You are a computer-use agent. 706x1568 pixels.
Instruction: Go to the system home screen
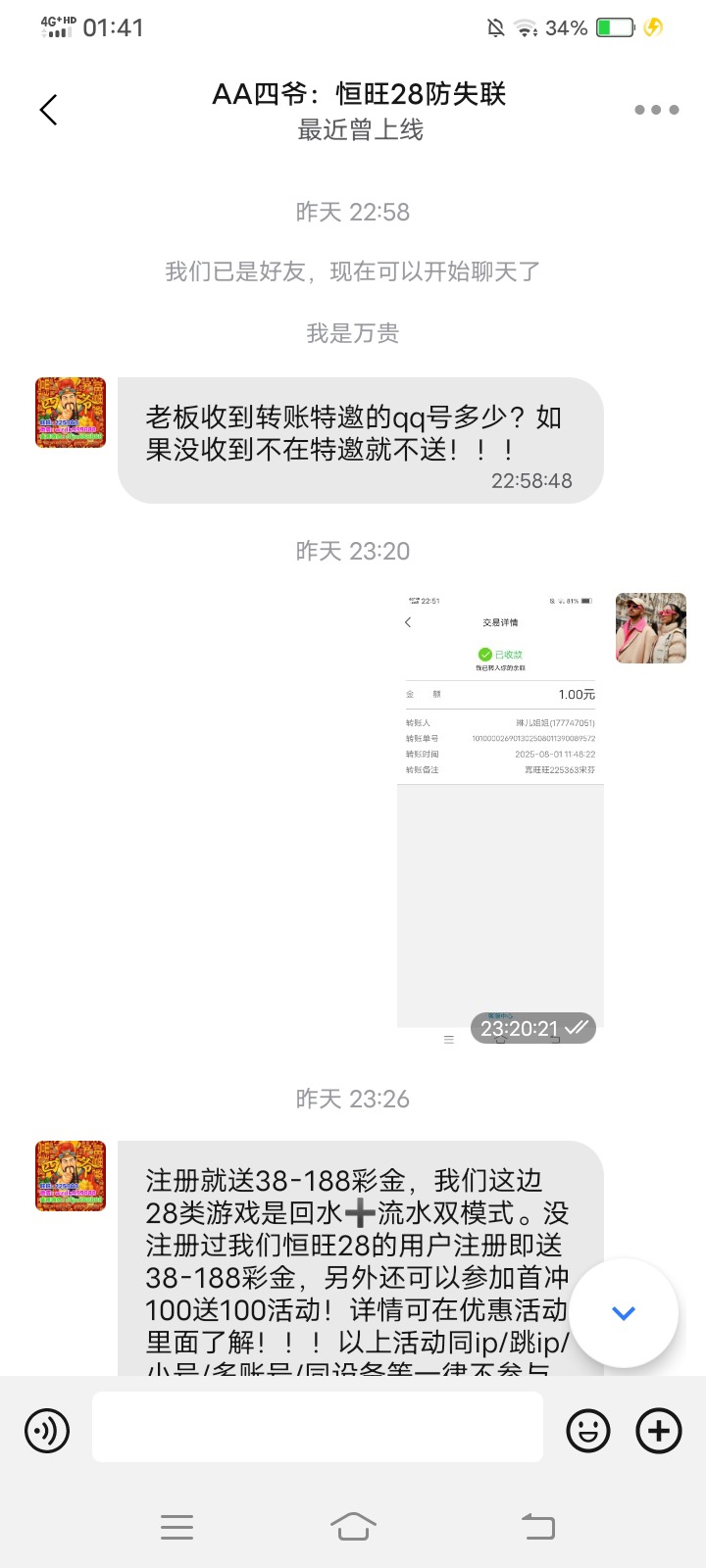click(x=353, y=1526)
